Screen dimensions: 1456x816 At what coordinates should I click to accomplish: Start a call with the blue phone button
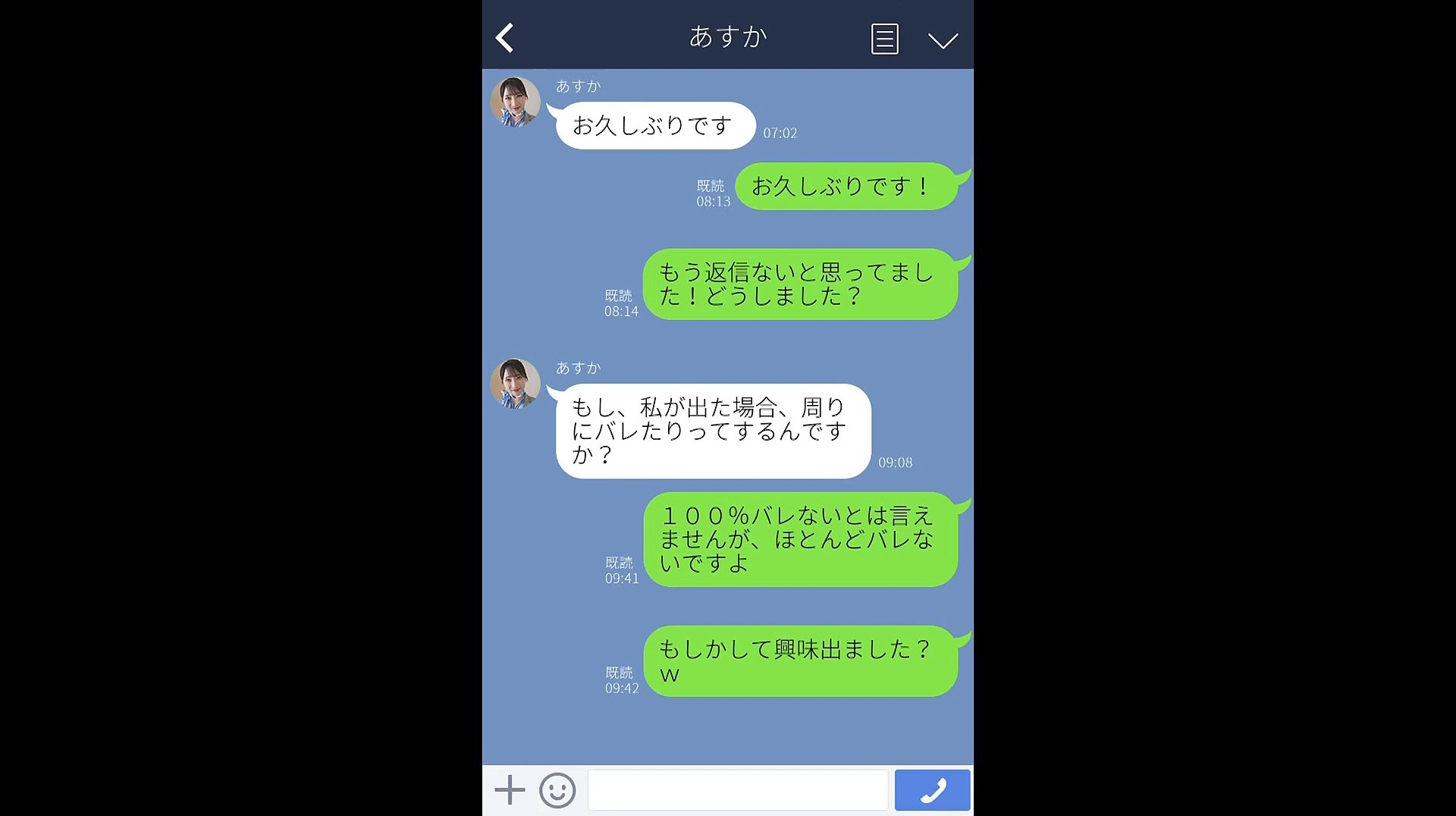coord(932,790)
